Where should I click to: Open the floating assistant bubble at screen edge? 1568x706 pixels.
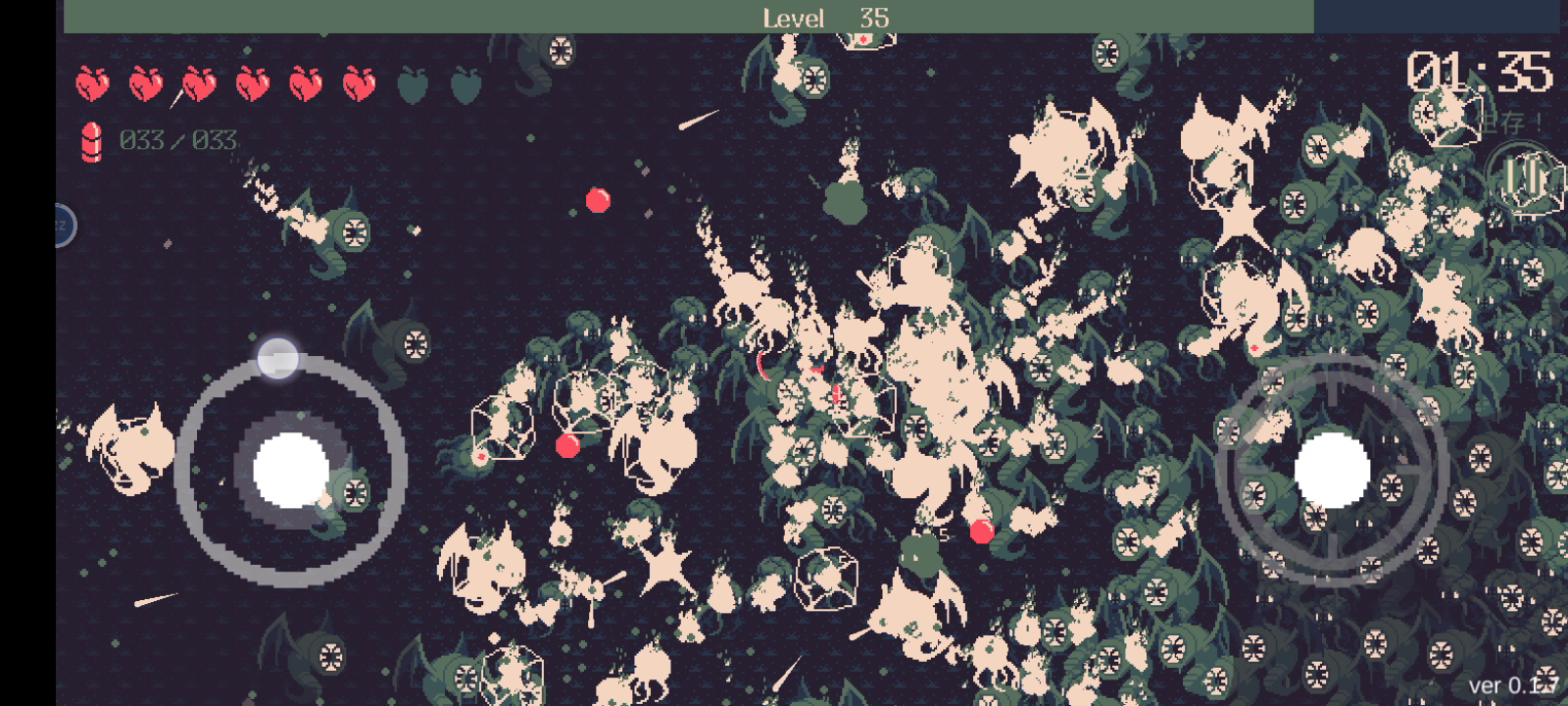pos(61,226)
